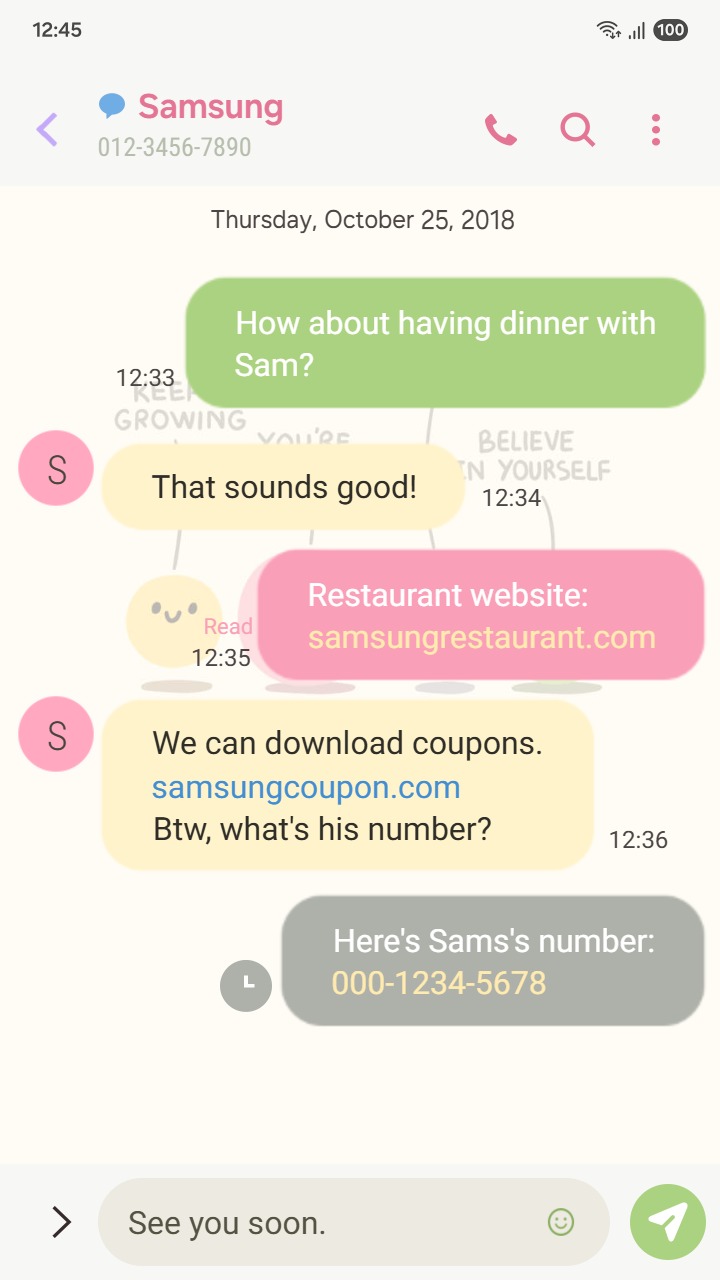The height and width of the screenshot is (1280, 720).
Task: Open the S avatar beside the coupons message
Action: [x=56, y=734]
